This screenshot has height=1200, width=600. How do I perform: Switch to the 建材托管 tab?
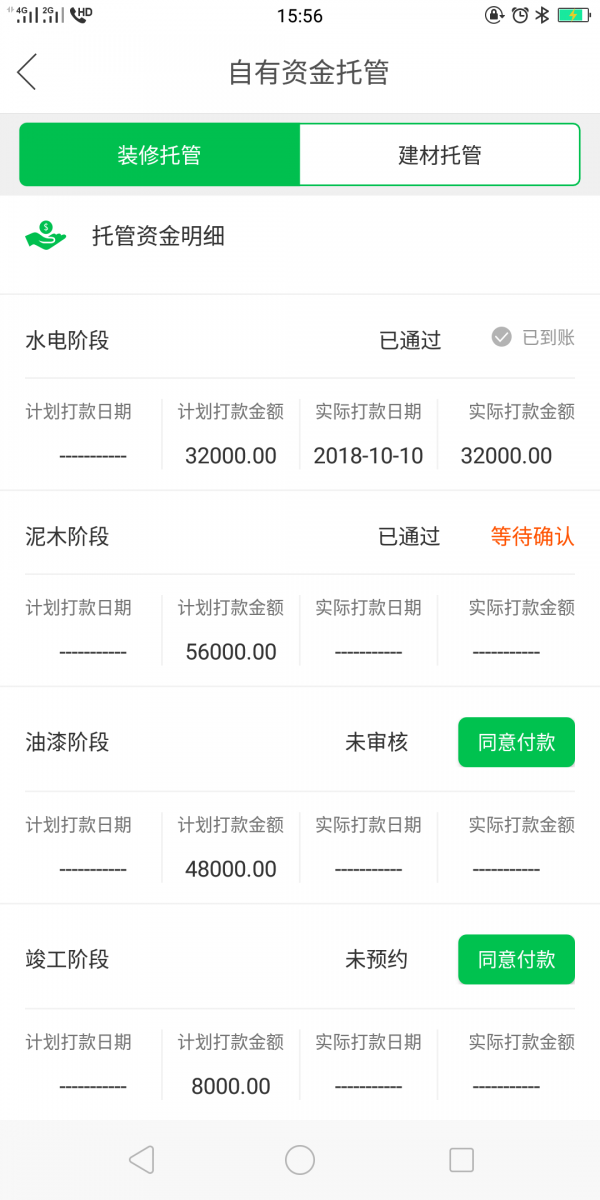[x=440, y=155]
